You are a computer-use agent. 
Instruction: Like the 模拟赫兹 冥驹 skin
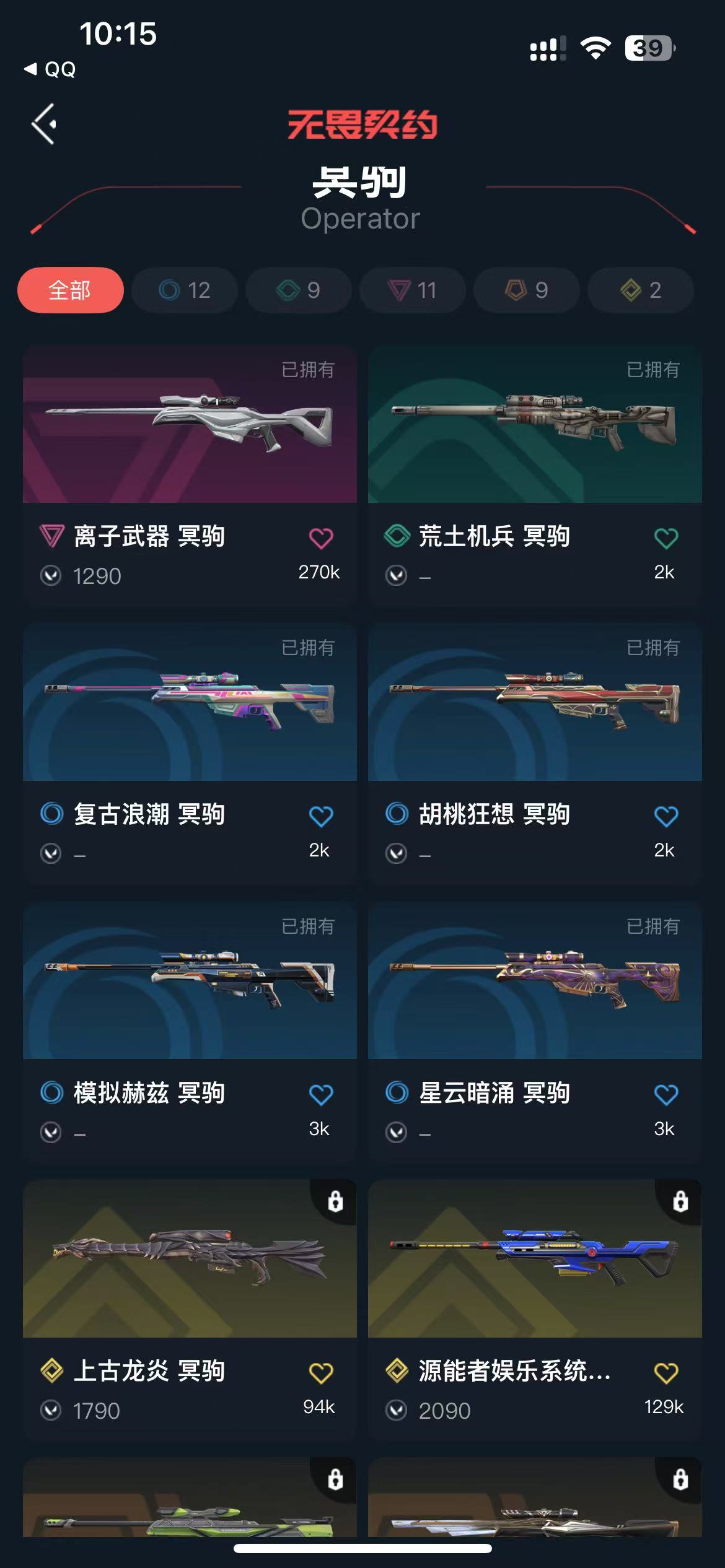(320, 1094)
